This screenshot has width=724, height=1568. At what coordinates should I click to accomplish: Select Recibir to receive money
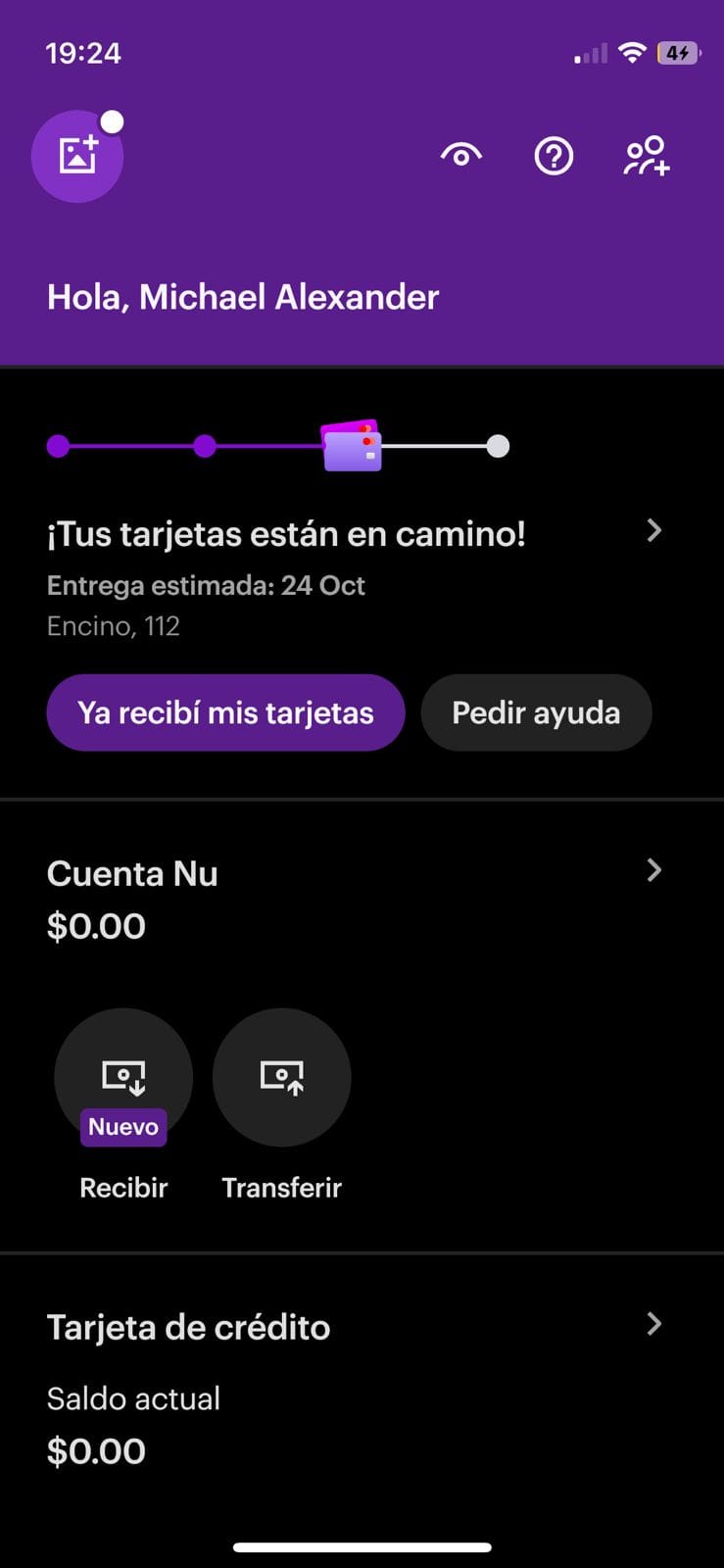(123, 1077)
